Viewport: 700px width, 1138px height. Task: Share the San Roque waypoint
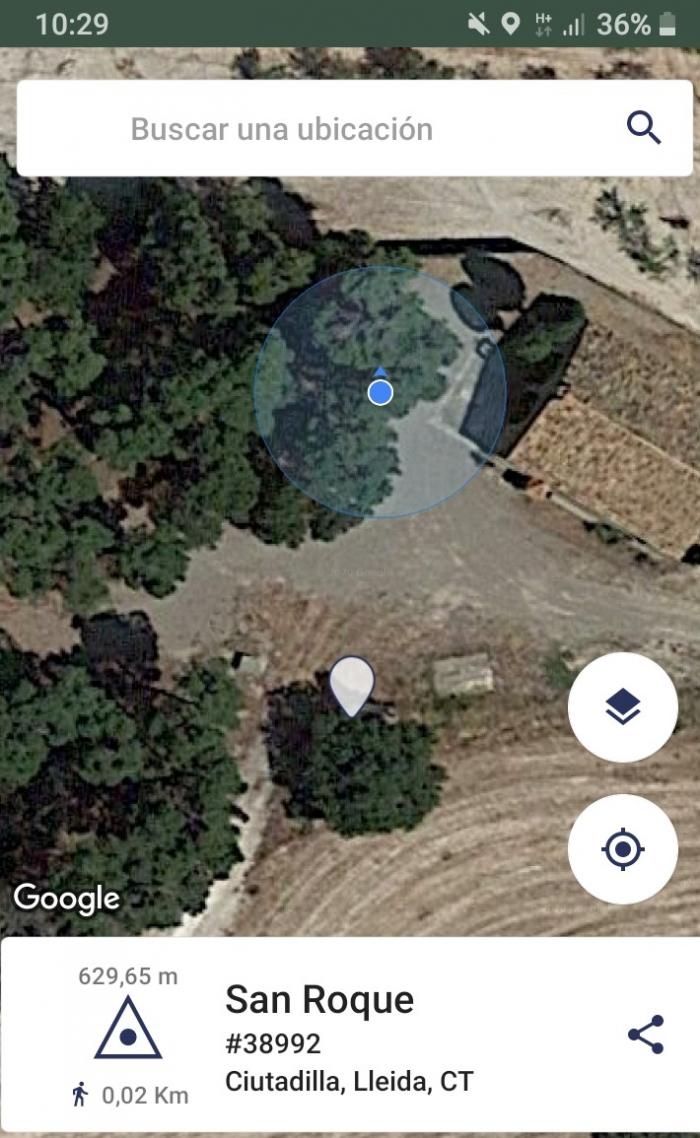646,1034
